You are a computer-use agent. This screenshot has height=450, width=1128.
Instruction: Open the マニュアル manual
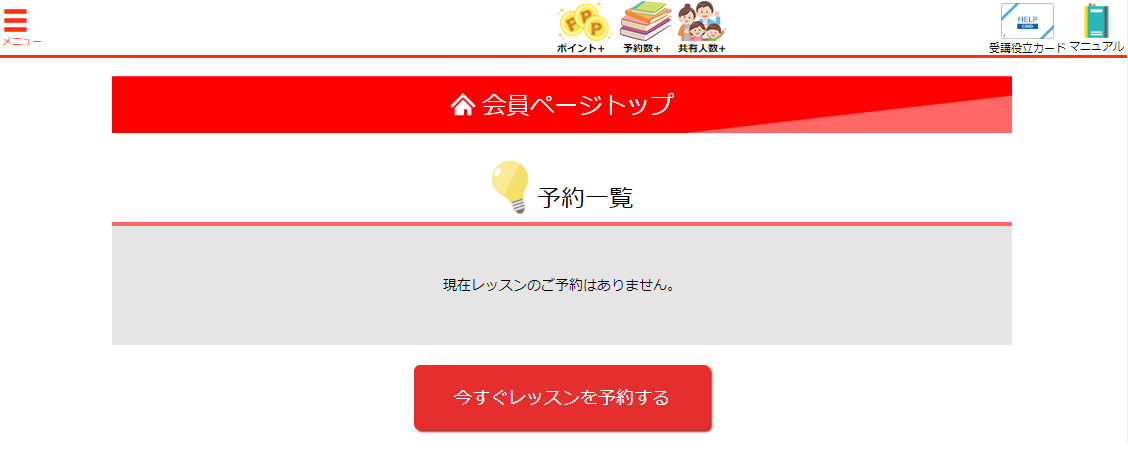(1096, 27)
